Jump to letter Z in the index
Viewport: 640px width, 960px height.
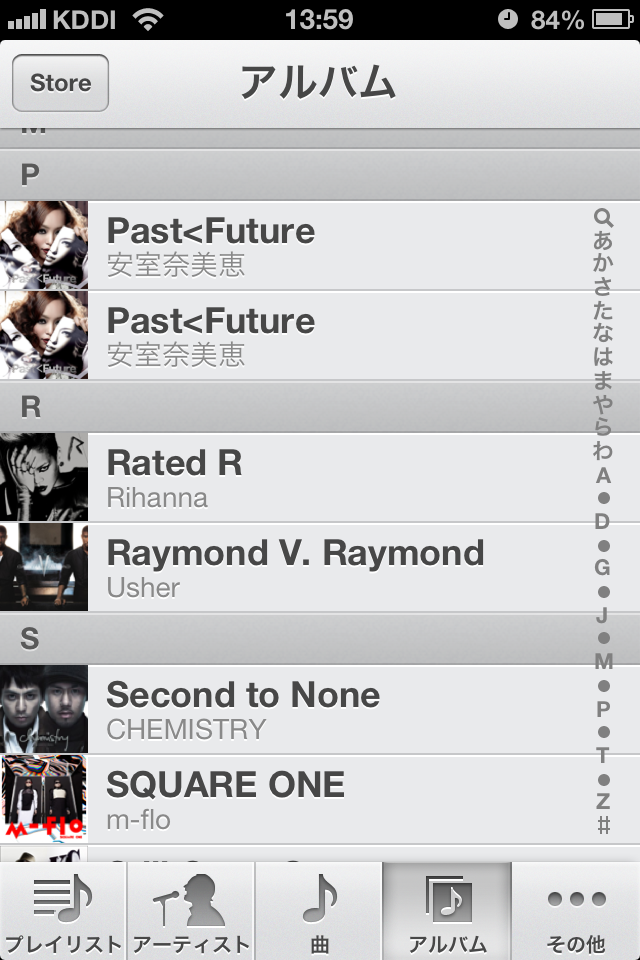(603, 802)
